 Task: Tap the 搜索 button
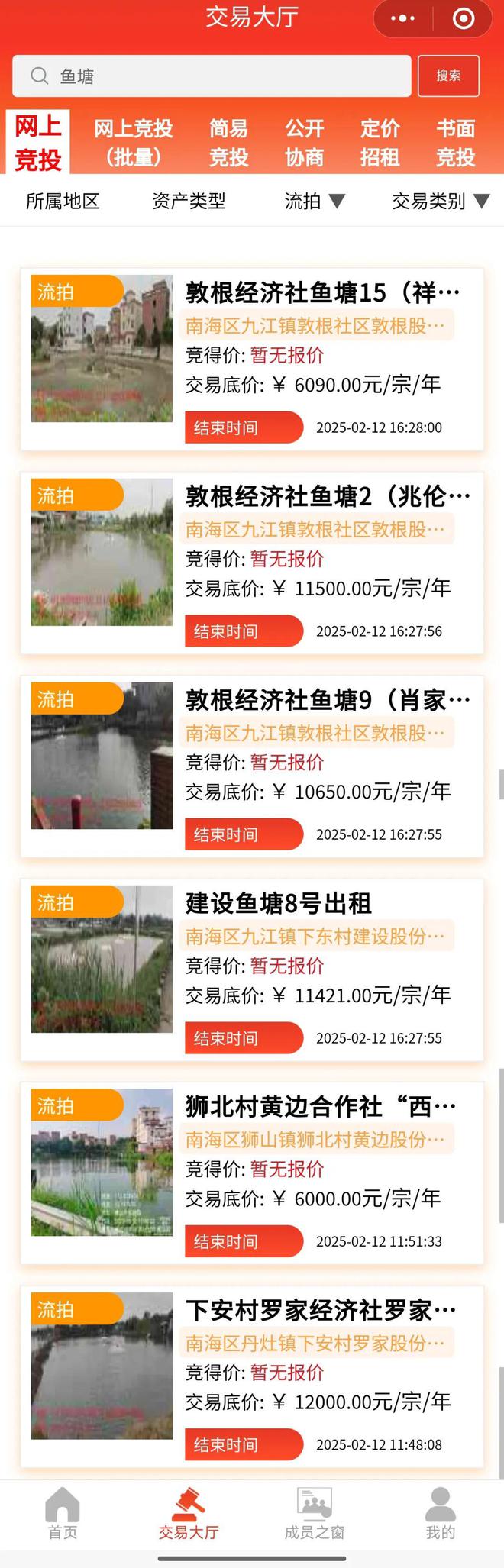(448, 76)
